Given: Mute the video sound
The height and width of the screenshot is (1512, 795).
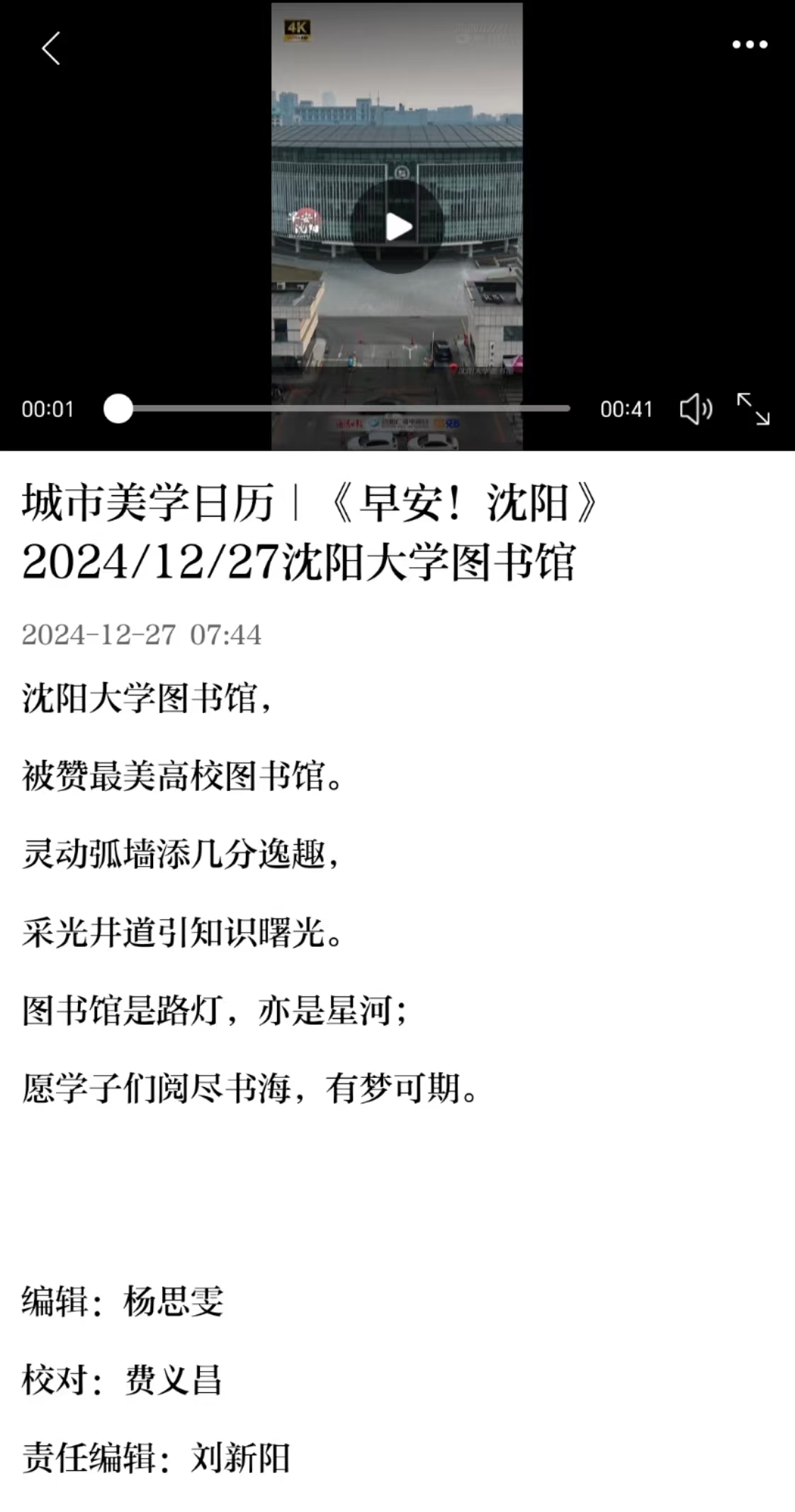Looking at the screenshot, I should (x=695, y=409).
